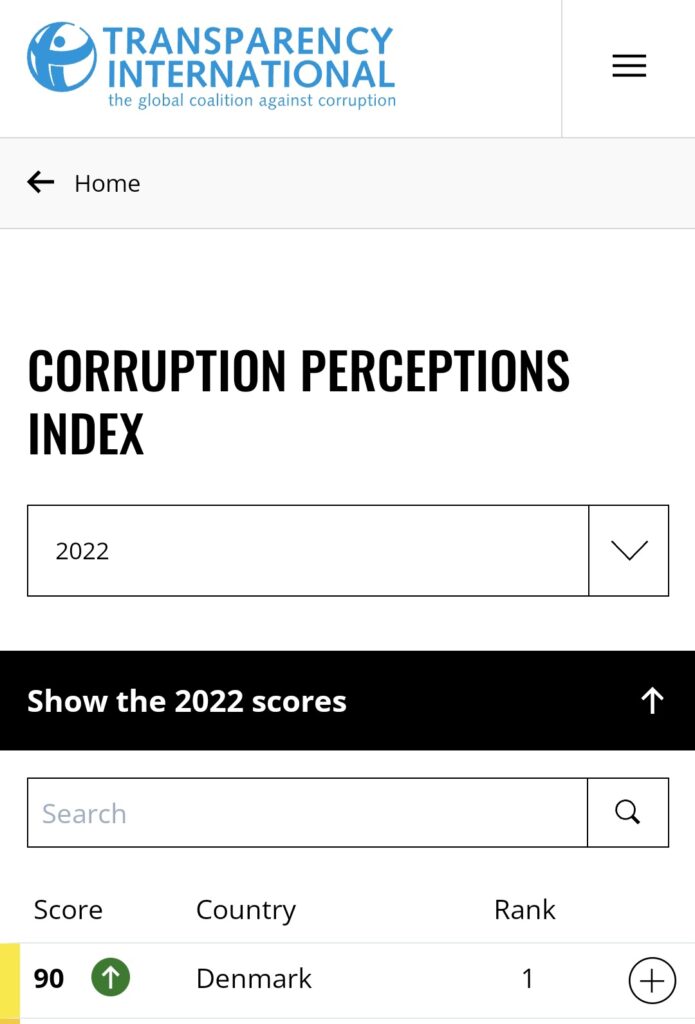
Task: Tap the magnifier search button
Action: point(628,813)
